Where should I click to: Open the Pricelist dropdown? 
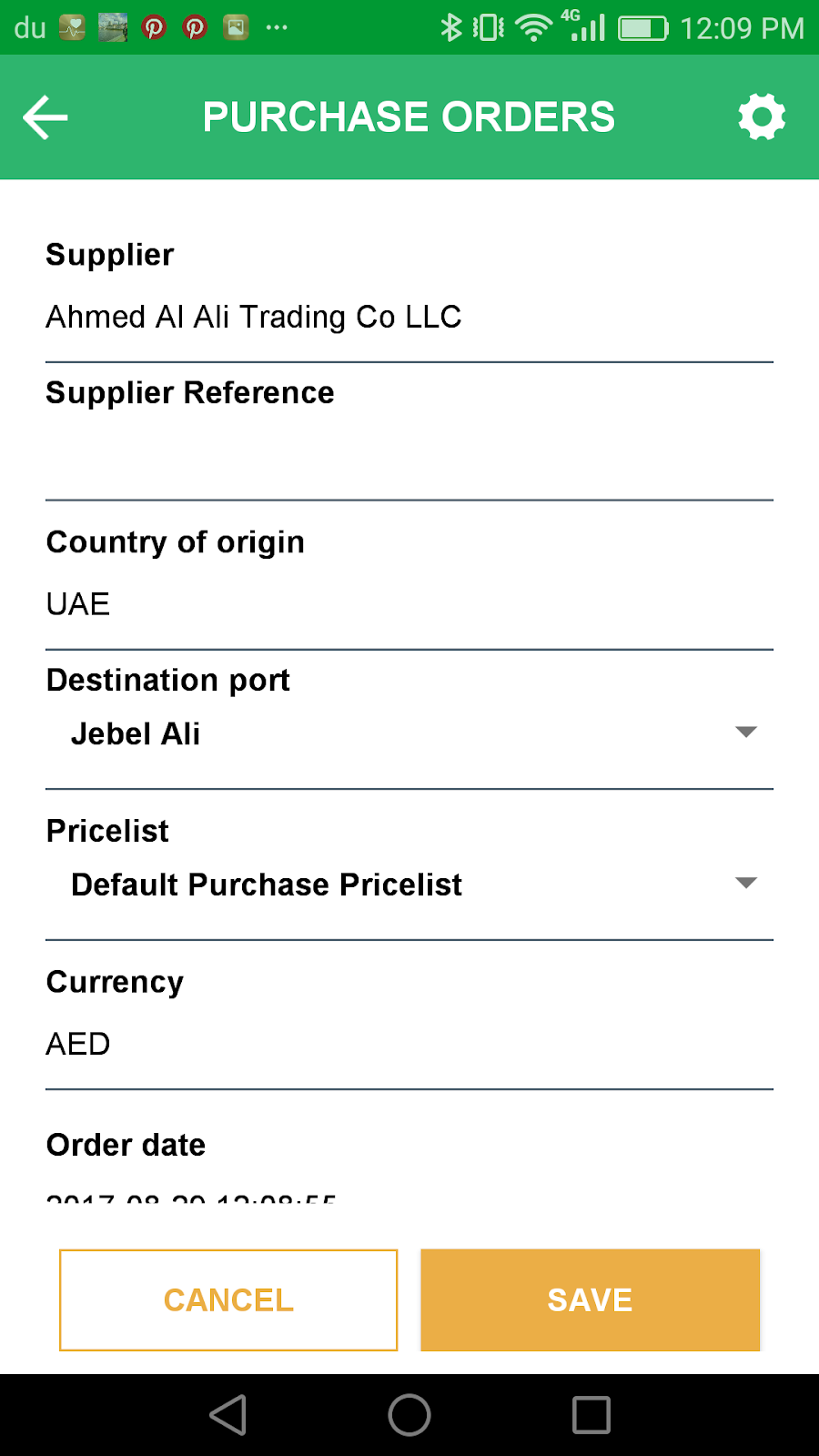[x=409, y=885]
